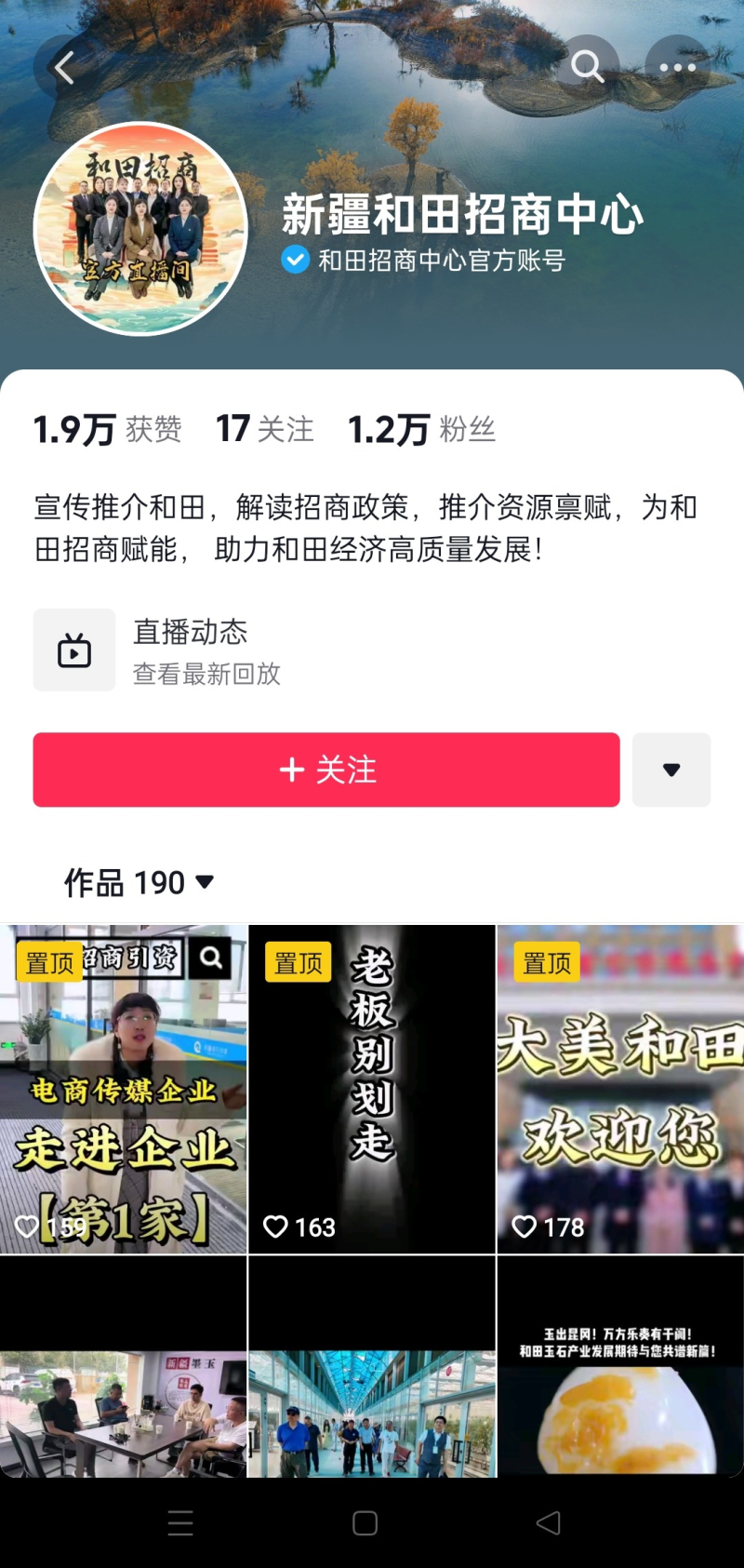Open the 作品 190 sorting dropdown

[139, 882]
